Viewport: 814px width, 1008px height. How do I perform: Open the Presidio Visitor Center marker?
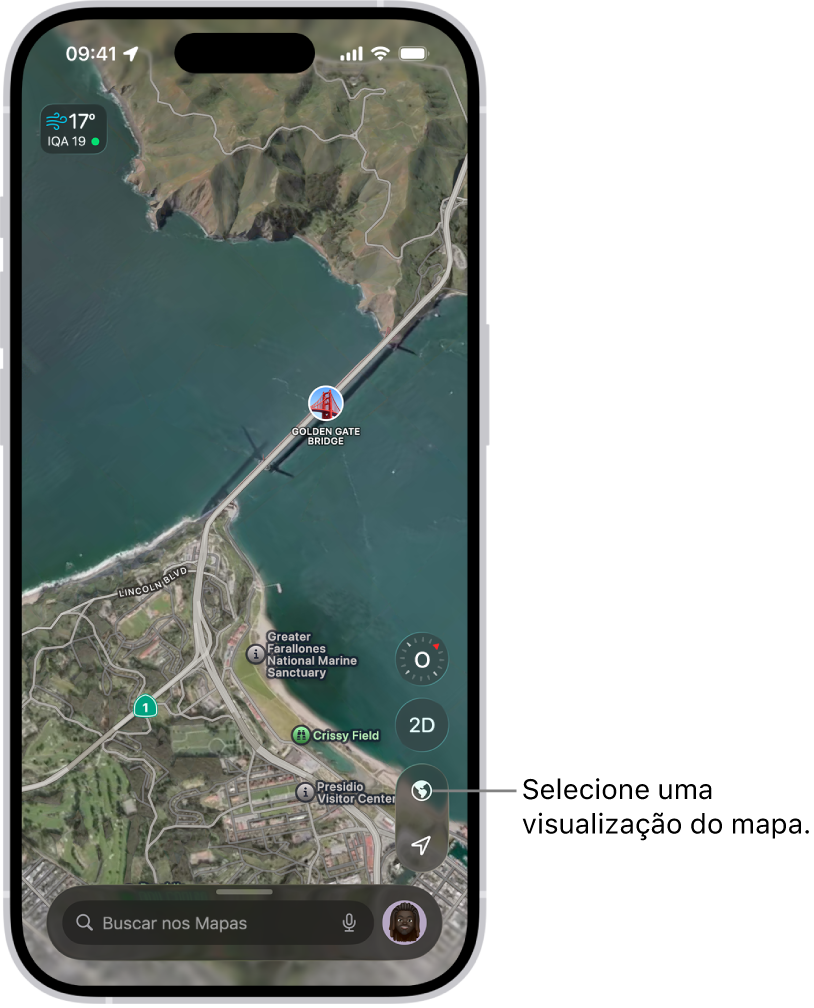click(306, 792)
